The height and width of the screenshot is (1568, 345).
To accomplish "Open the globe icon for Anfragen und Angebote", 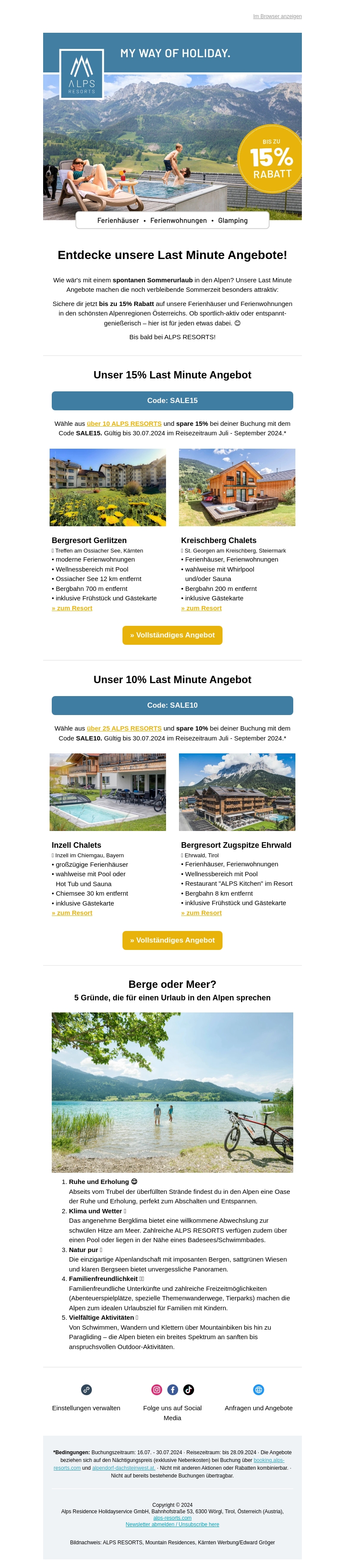I will [x=258, y=1390].
